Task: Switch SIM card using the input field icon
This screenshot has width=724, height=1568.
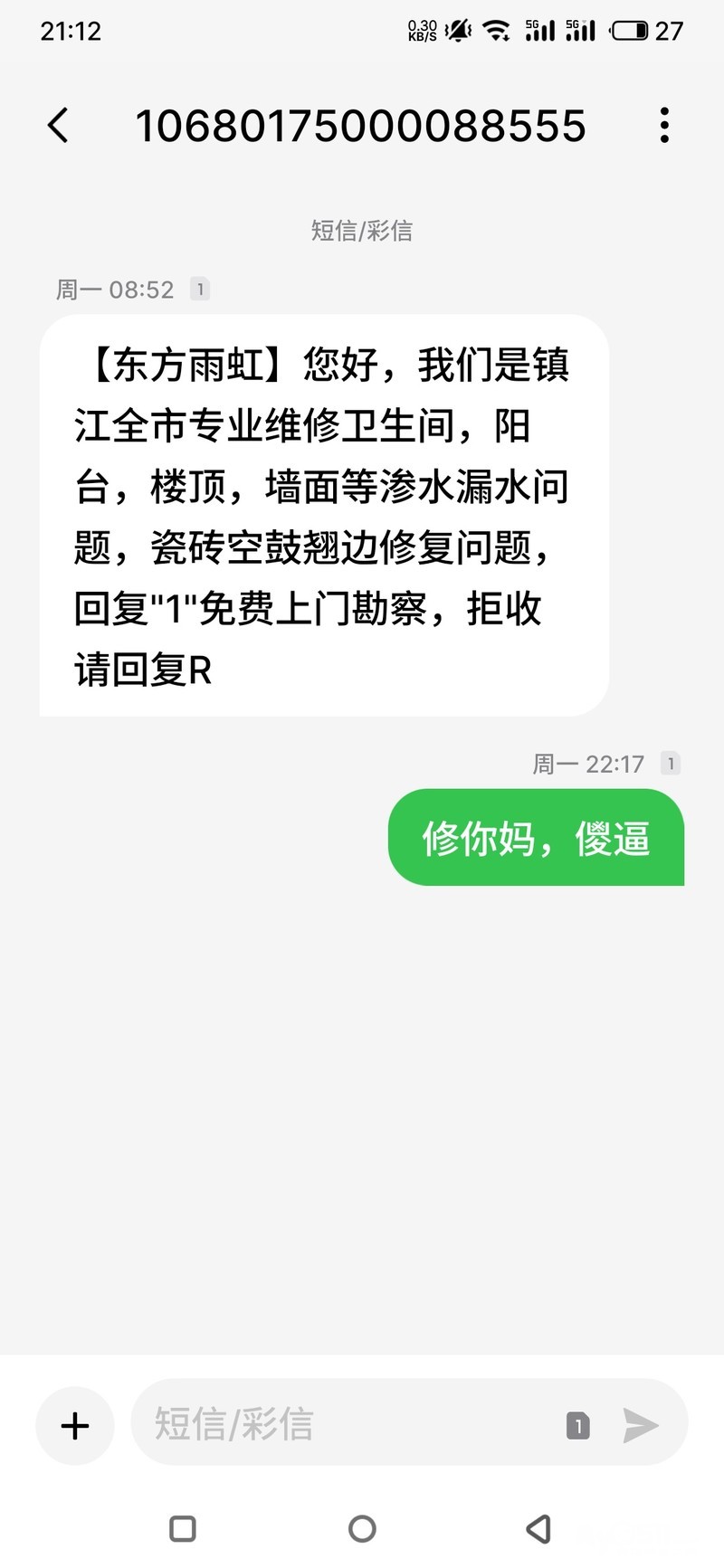Action: click(577, 1426)
